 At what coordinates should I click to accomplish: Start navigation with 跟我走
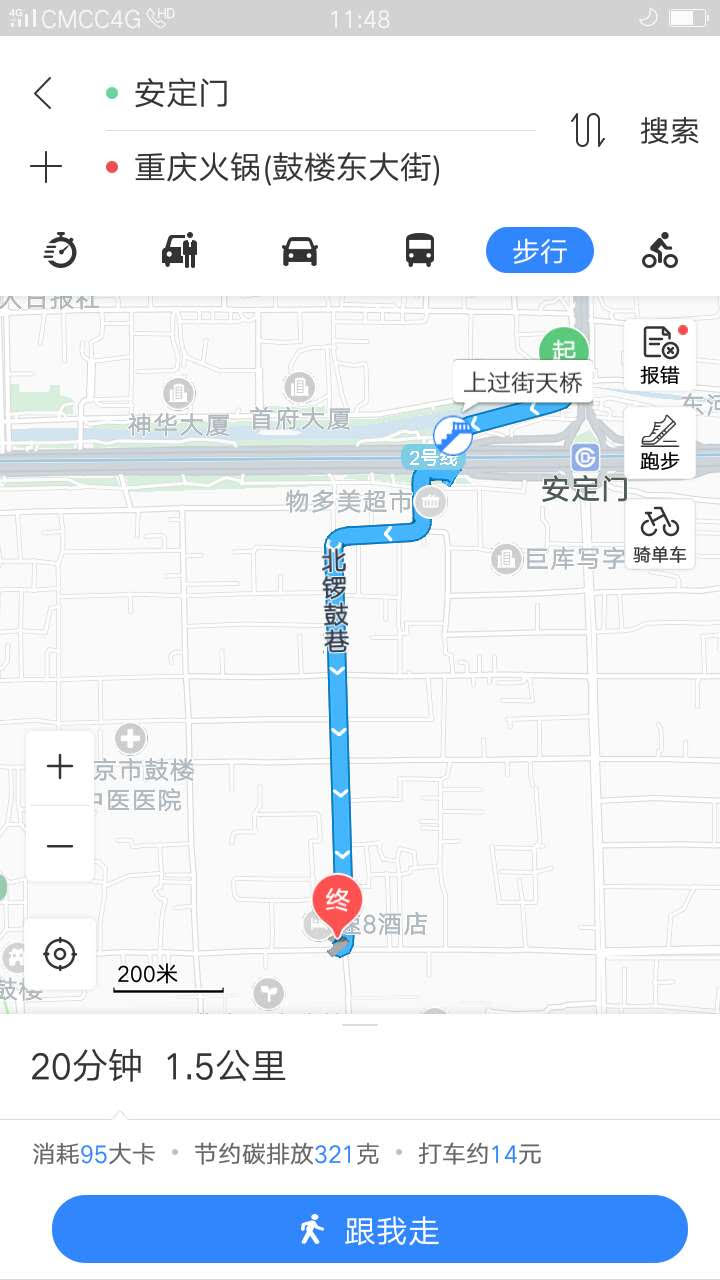tap(370, 1230)
